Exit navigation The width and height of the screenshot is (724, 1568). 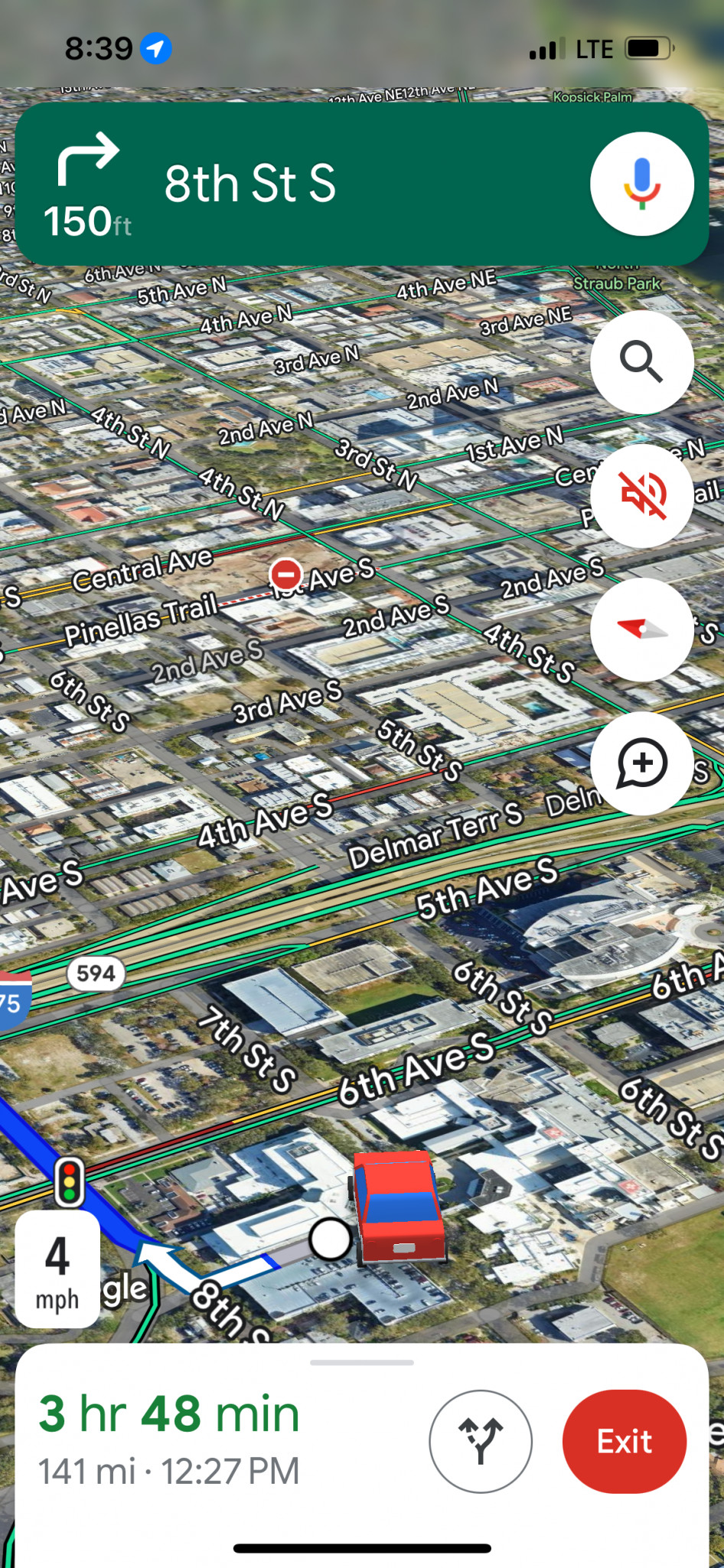[624, 1441]
